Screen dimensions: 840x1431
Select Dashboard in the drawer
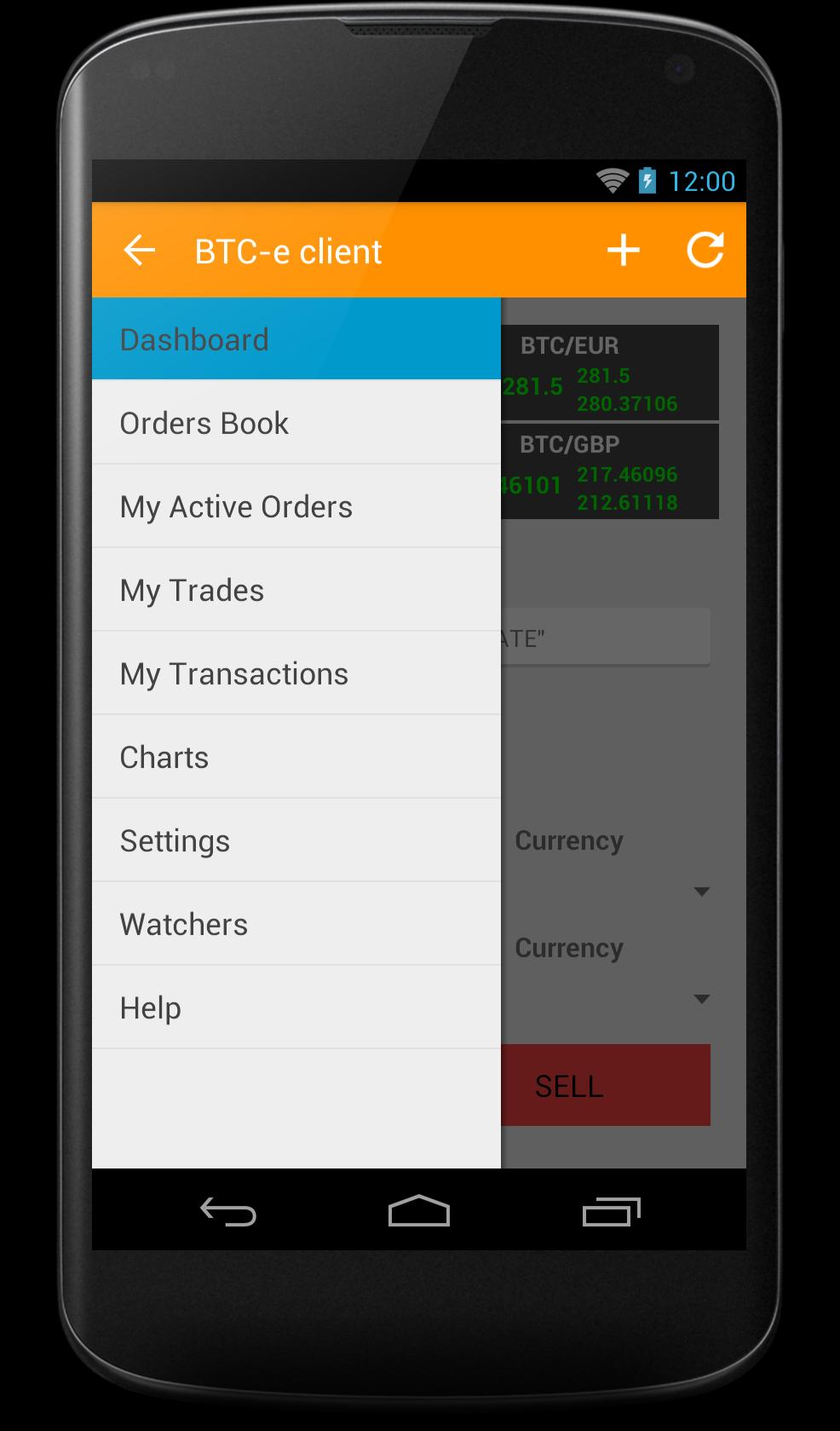click(x=296, y=339)
